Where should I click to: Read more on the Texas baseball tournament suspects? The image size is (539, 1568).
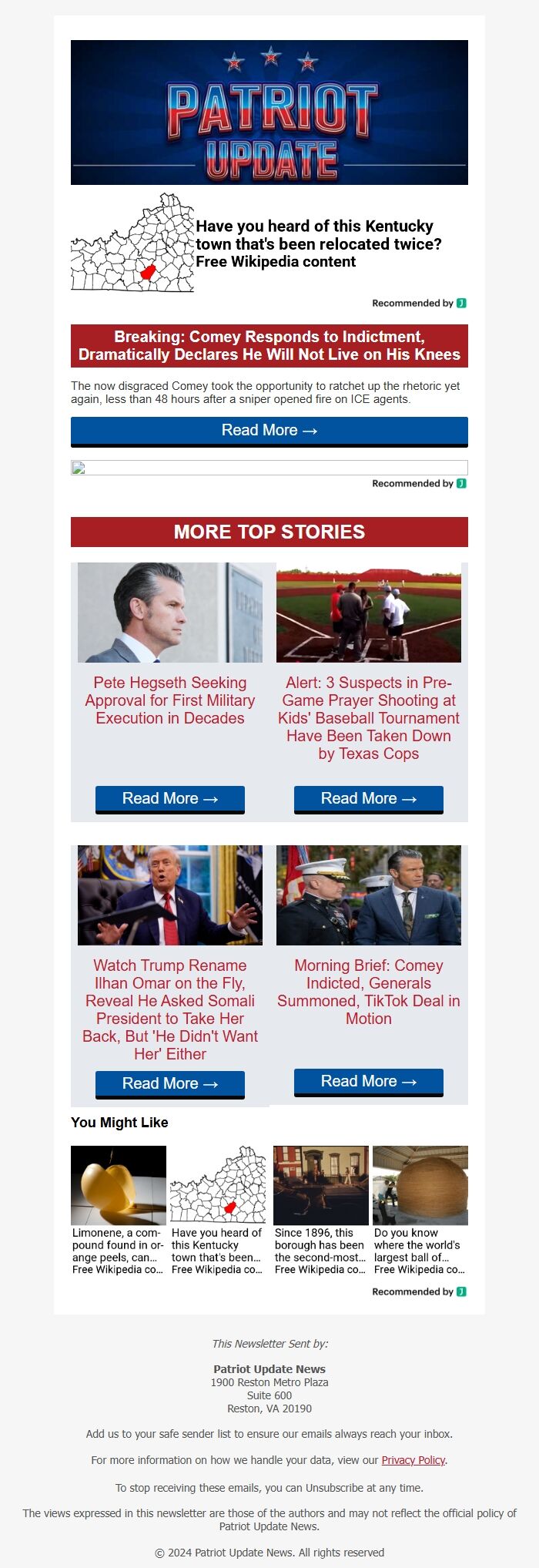pos(369,799)
